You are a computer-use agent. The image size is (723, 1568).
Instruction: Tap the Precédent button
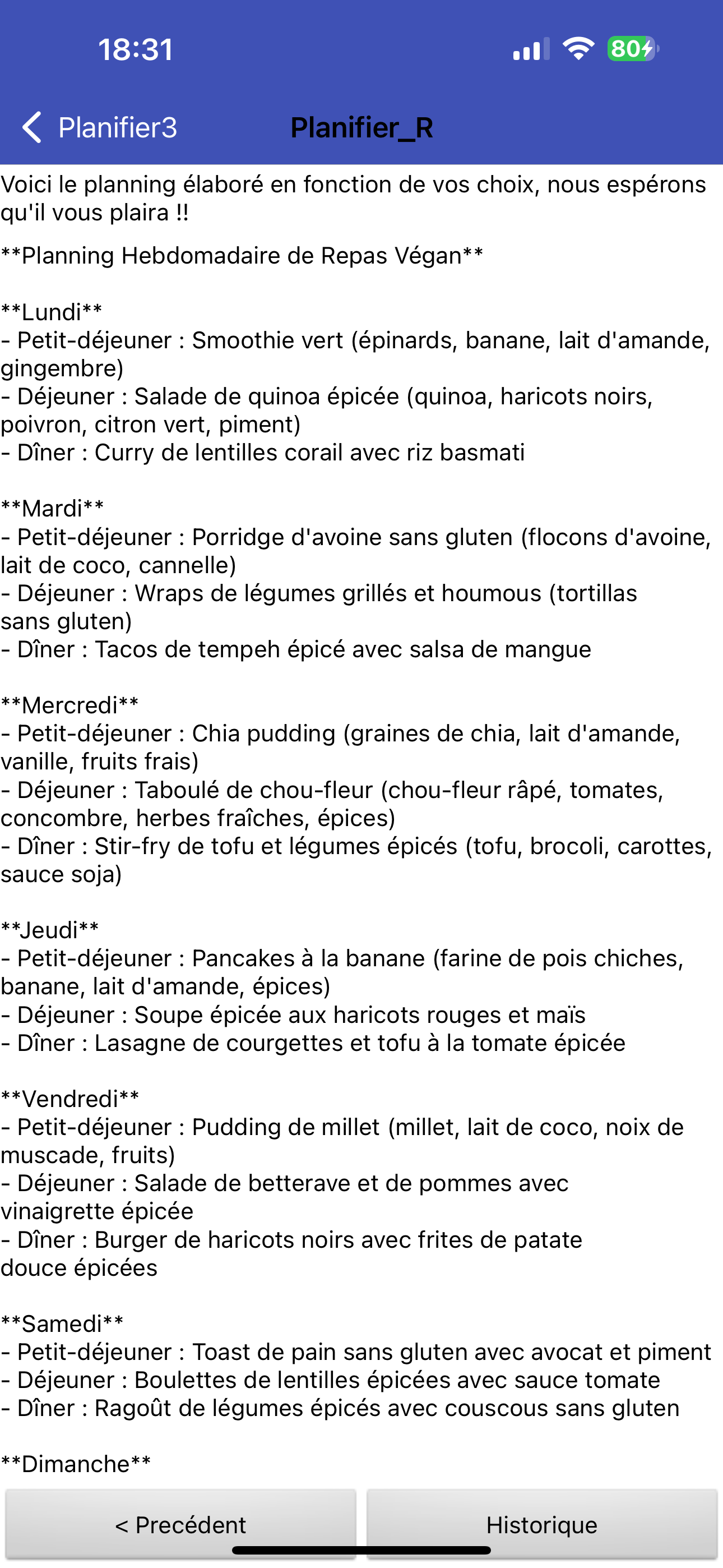tap(180, 1524)
